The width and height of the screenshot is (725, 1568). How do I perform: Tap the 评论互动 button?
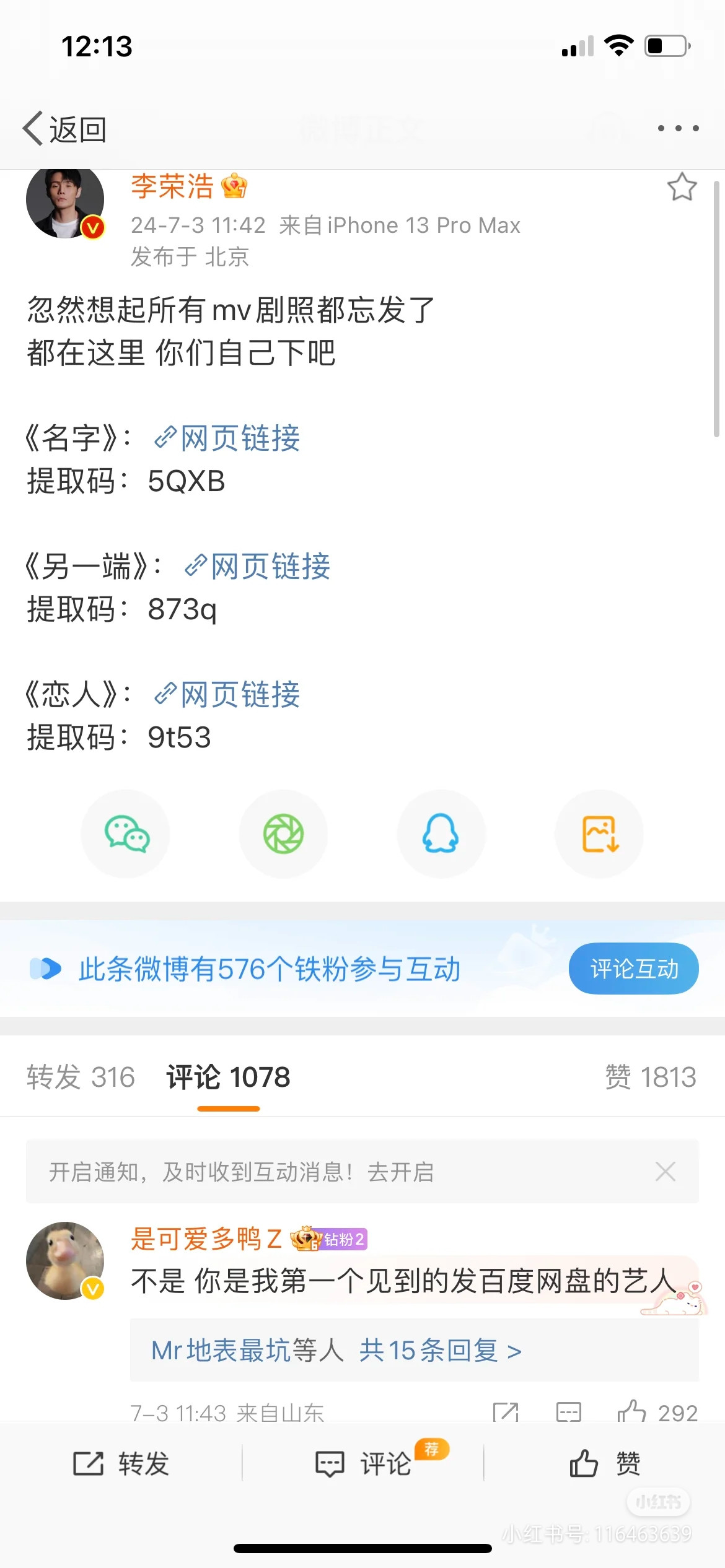[x=633, y=969]
